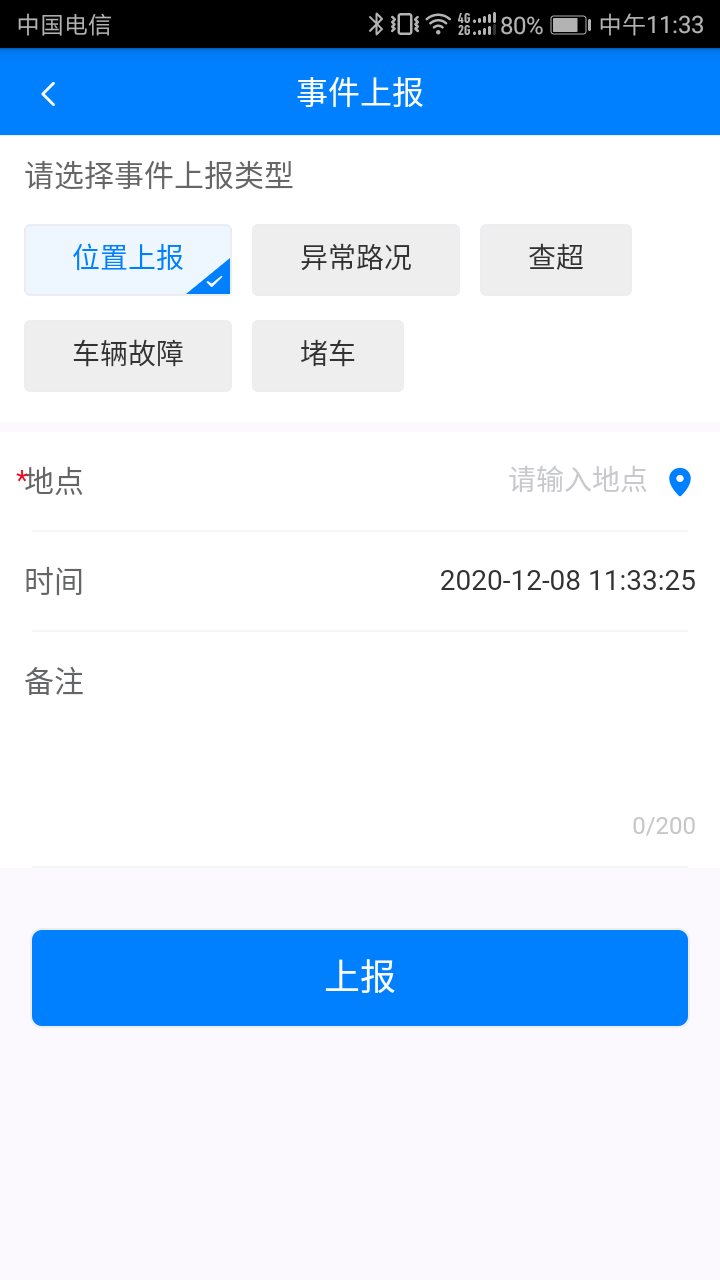
Task: Select the 异常路况 event type
Action: coord(356,259)
